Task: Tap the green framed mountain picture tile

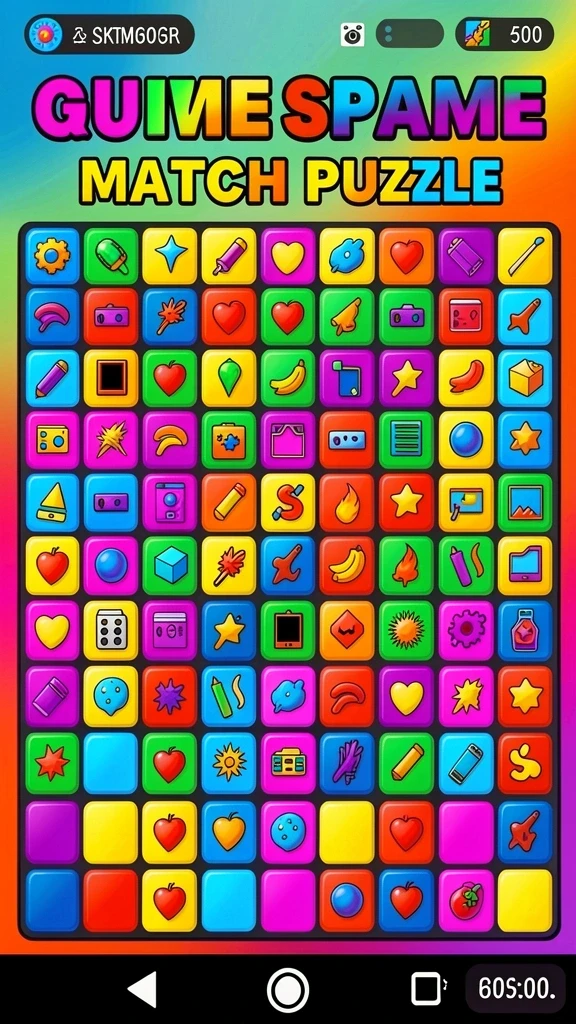Action: [525, 503]
